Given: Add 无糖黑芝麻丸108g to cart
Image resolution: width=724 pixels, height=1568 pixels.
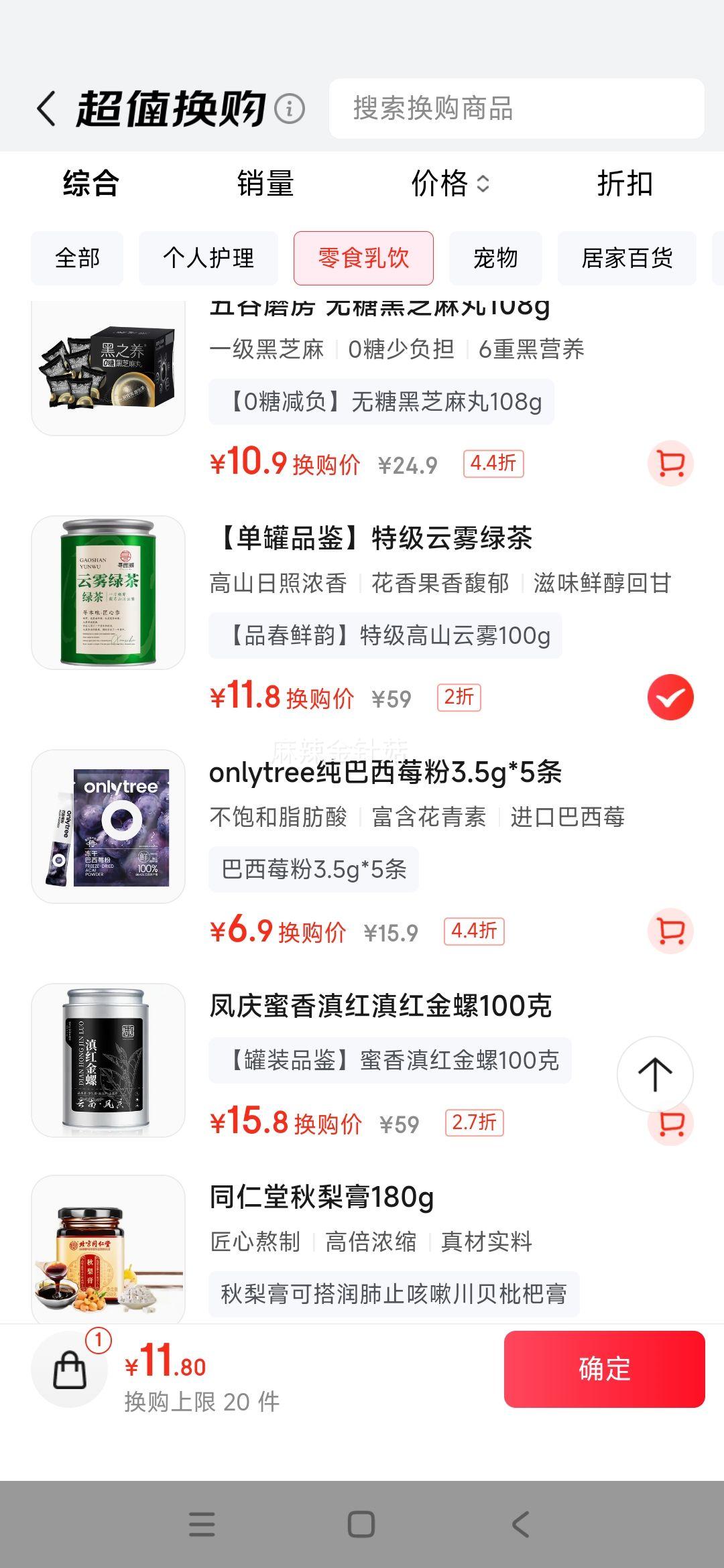Looking at the screenshot, I should (670, 463).
